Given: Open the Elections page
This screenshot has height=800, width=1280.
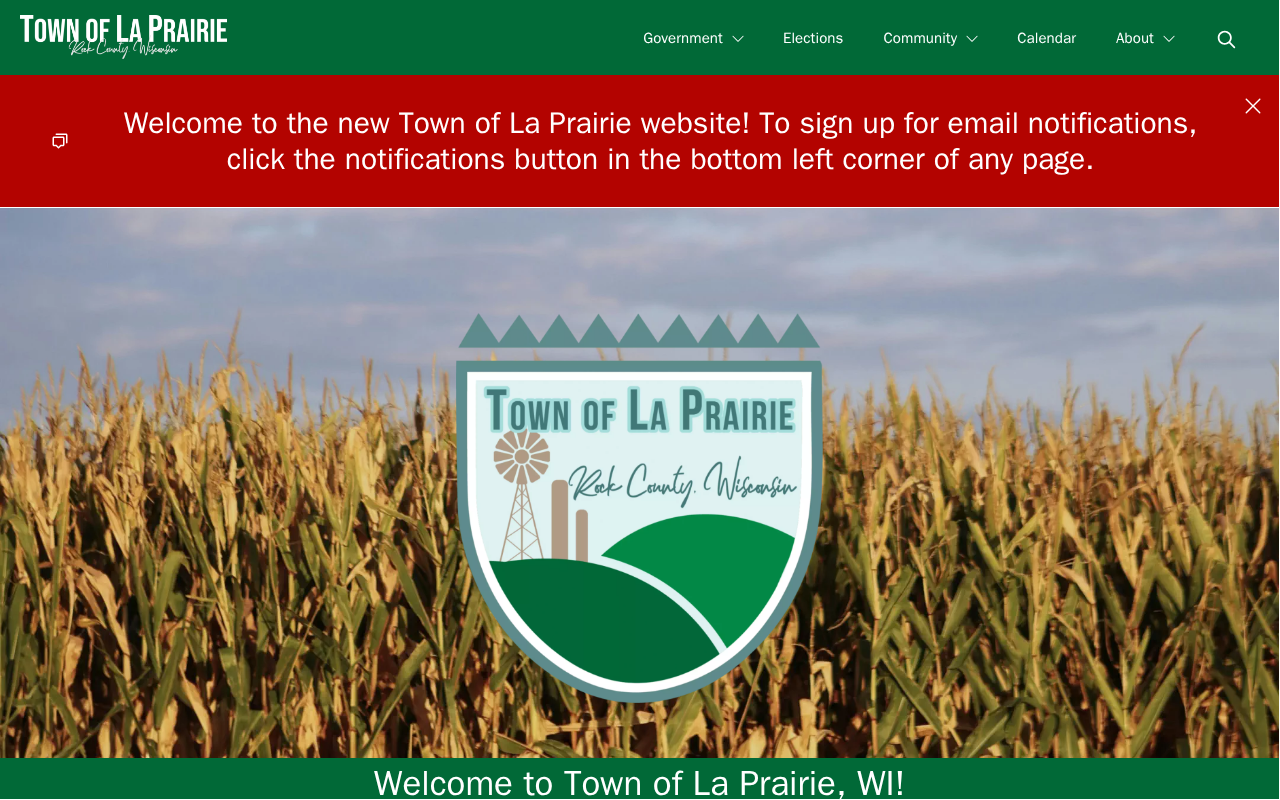Looking at the screenshot, I should [813, 38].
